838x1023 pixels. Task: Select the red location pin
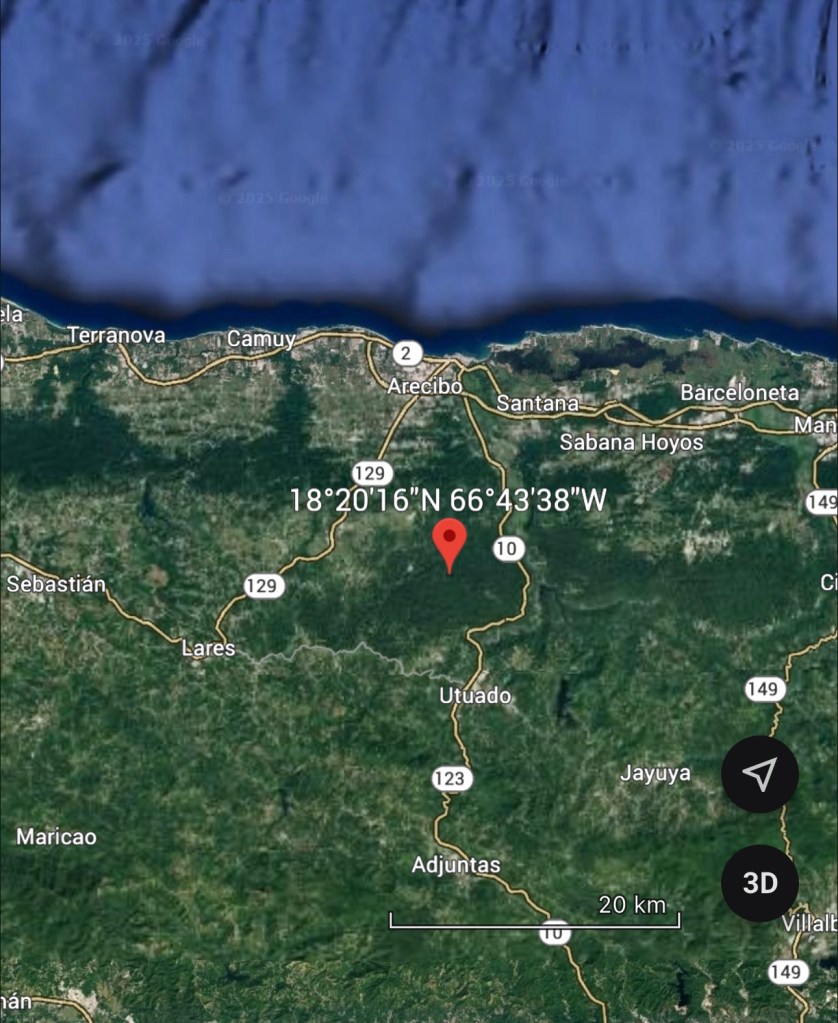tap(449, 541)
